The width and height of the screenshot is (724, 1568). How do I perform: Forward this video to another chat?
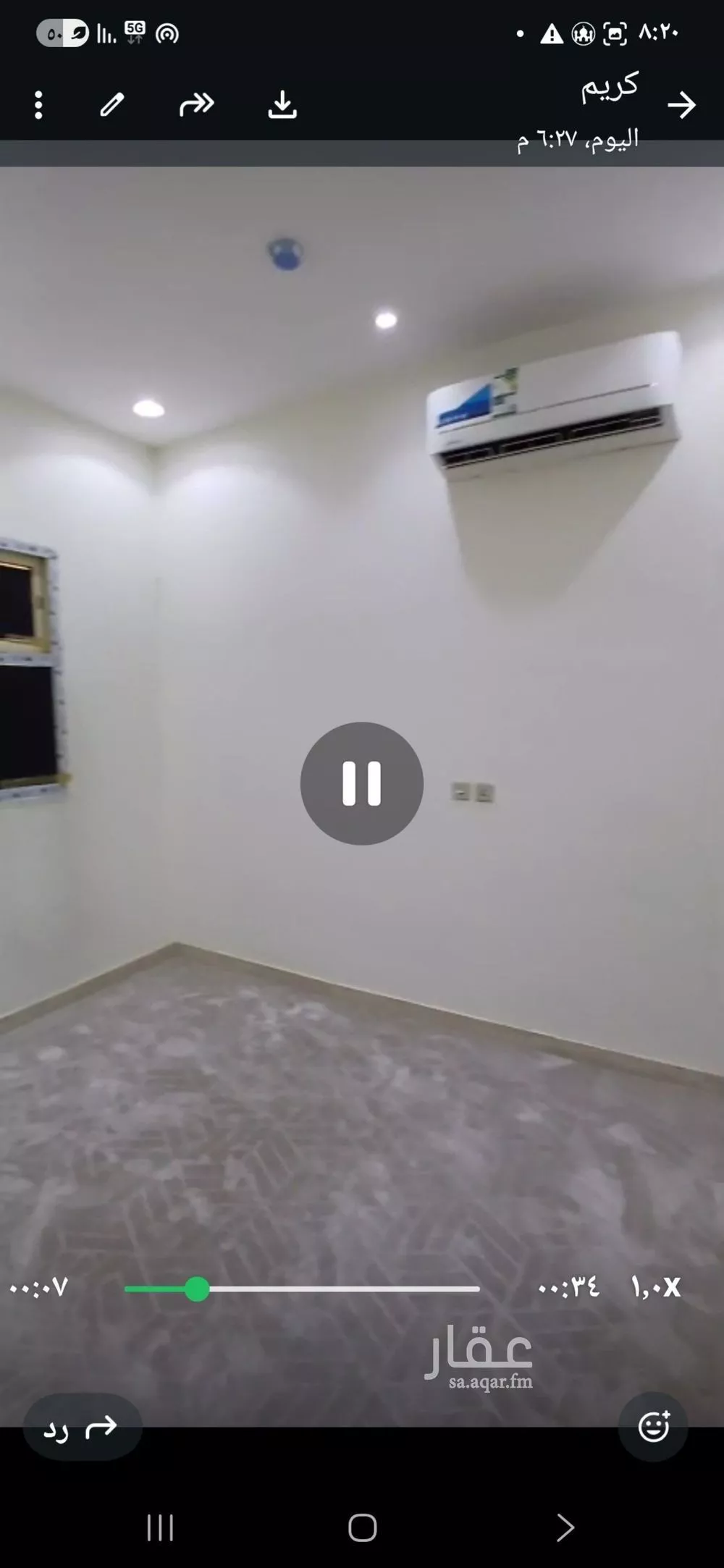coord(196,106)
